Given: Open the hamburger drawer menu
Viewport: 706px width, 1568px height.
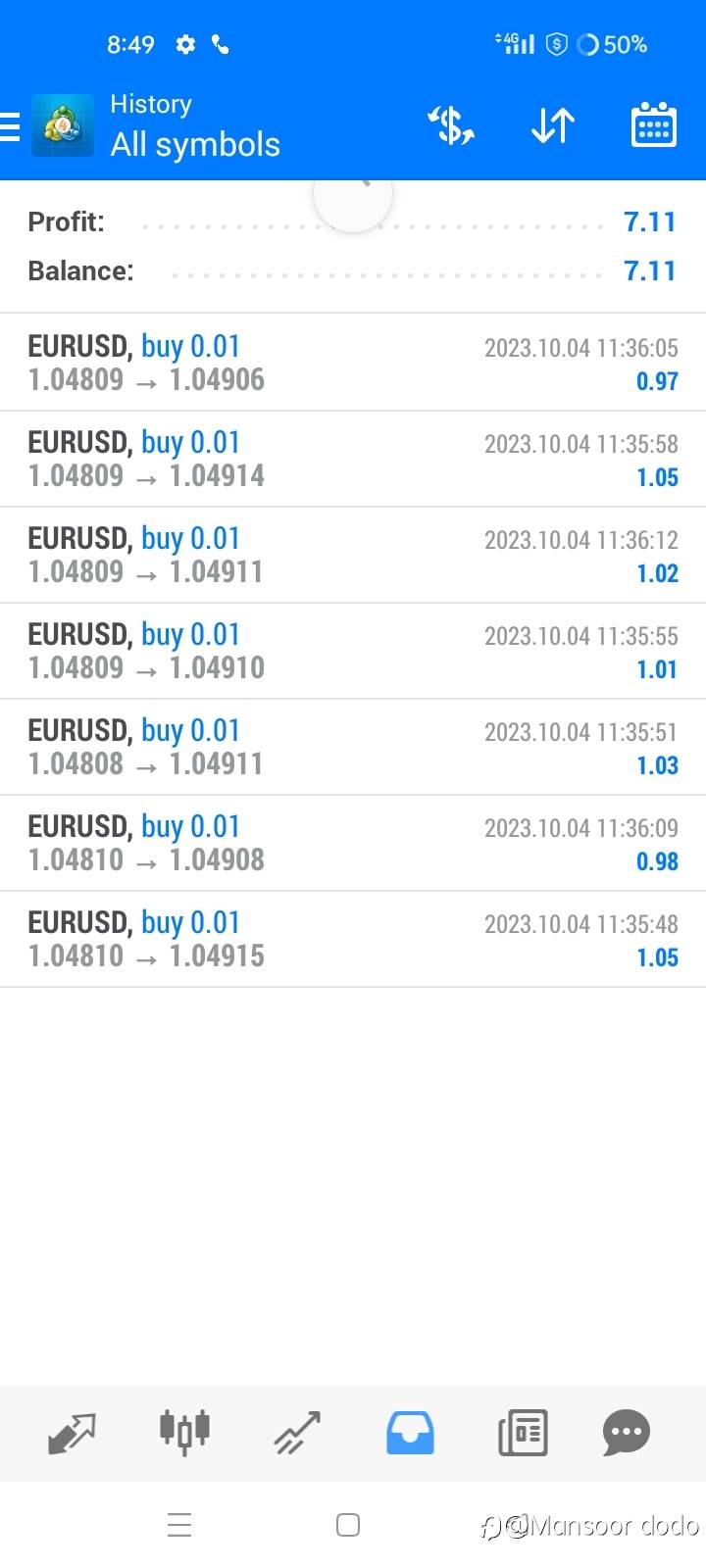Looking at the screenshot, I should tap(12, 126).
